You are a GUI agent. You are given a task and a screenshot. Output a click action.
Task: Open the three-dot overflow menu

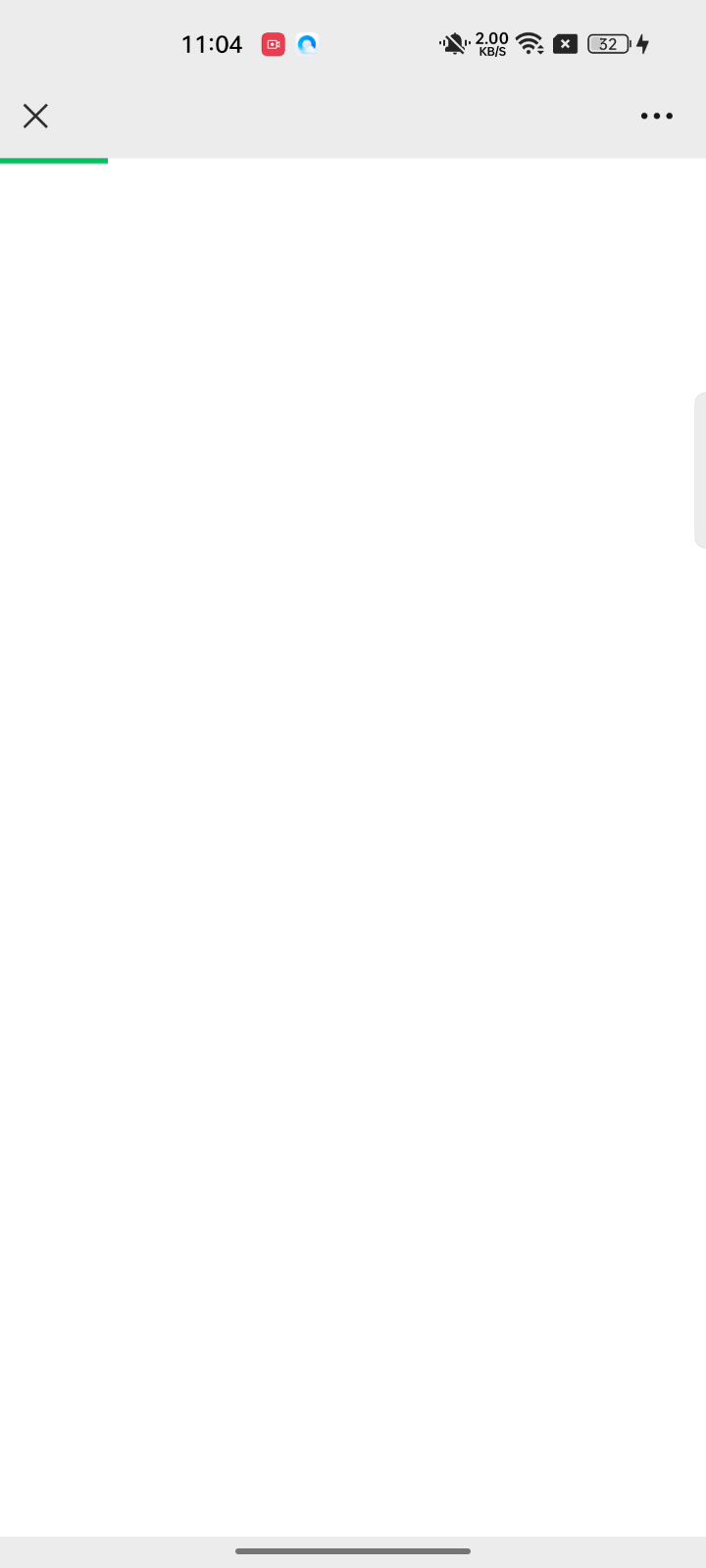point(656,117)
